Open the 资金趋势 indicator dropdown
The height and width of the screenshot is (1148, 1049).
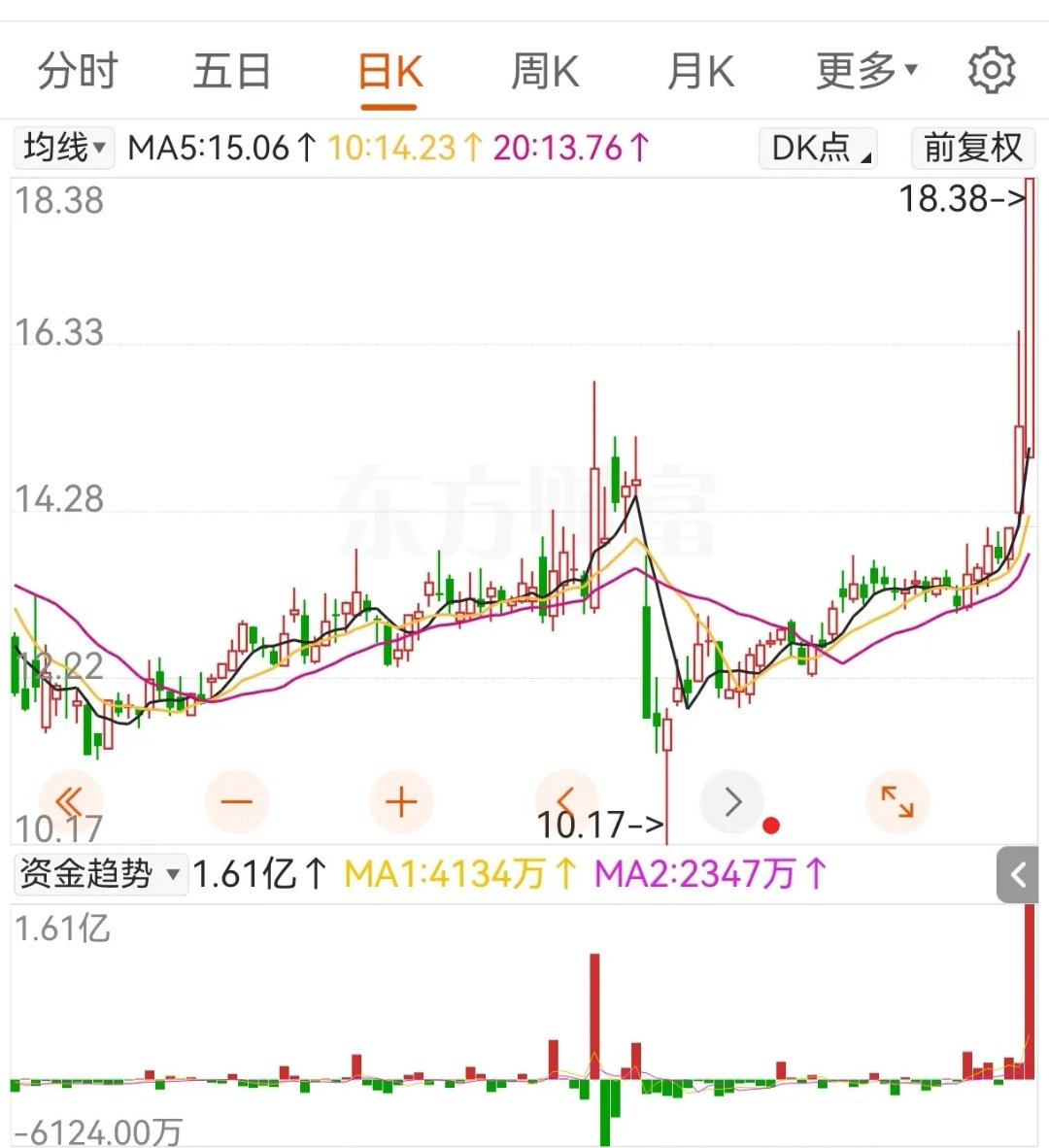(99, 874)
